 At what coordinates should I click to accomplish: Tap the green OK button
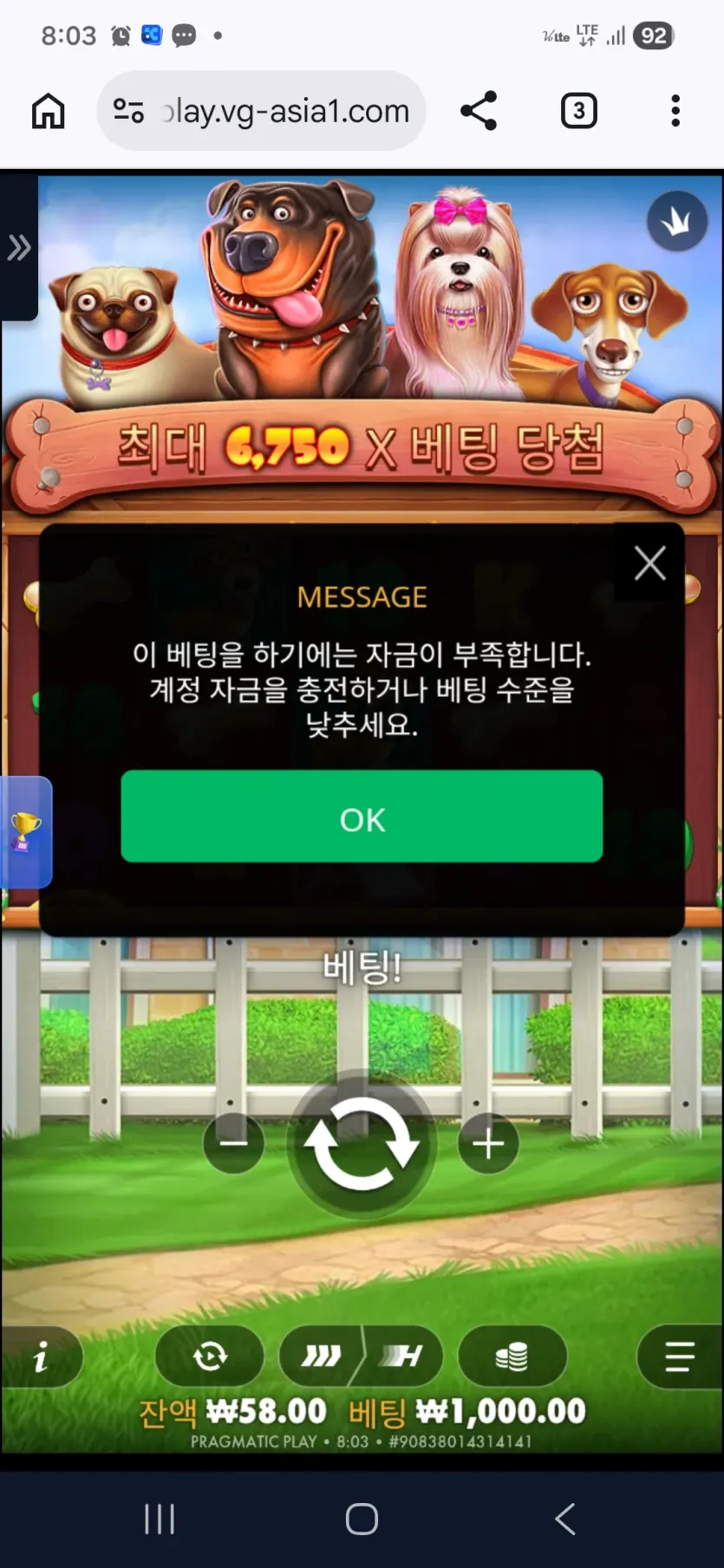[x=362, y=816]
